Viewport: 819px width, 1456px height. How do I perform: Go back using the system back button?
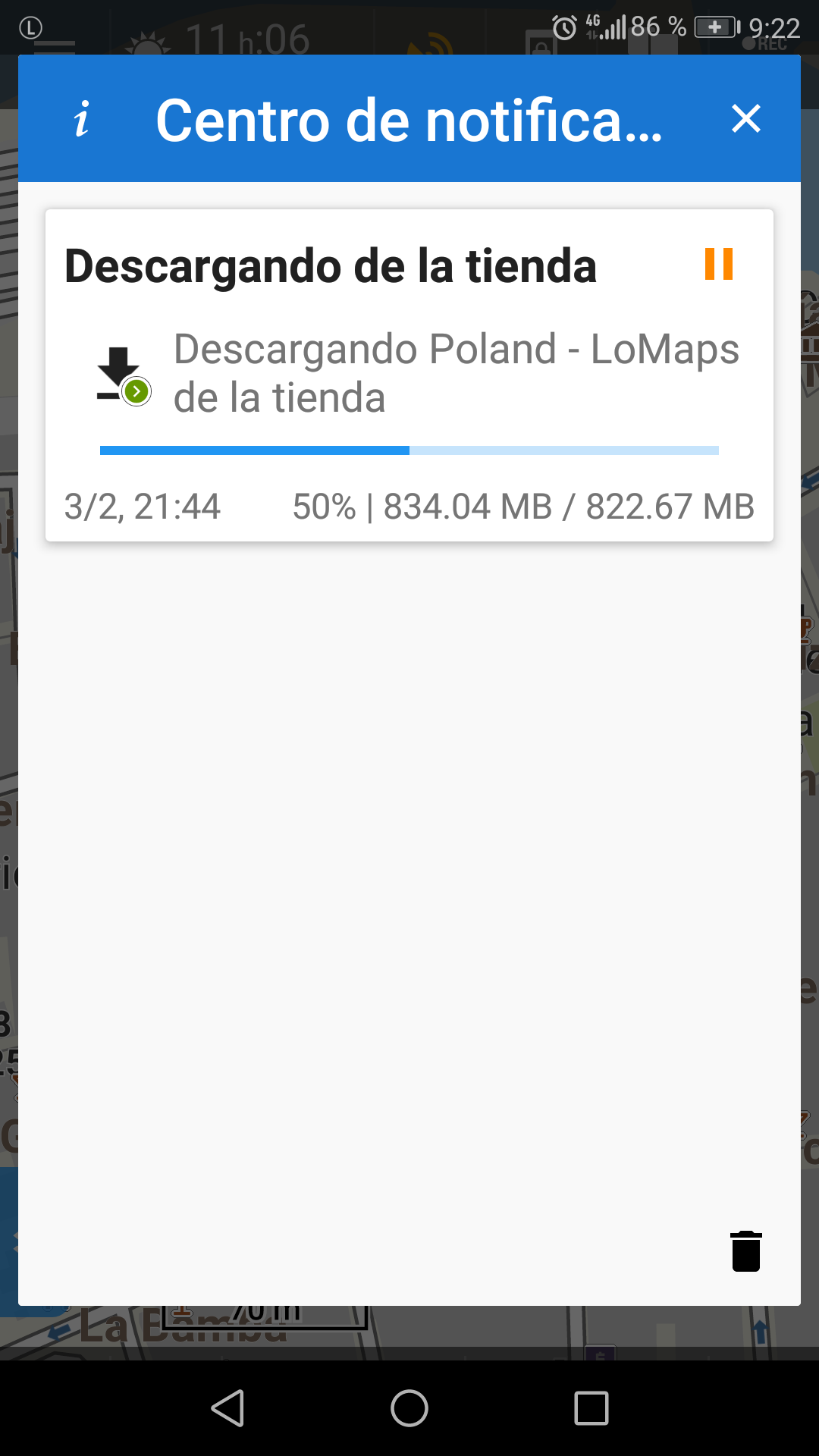tap(227, 1409)
